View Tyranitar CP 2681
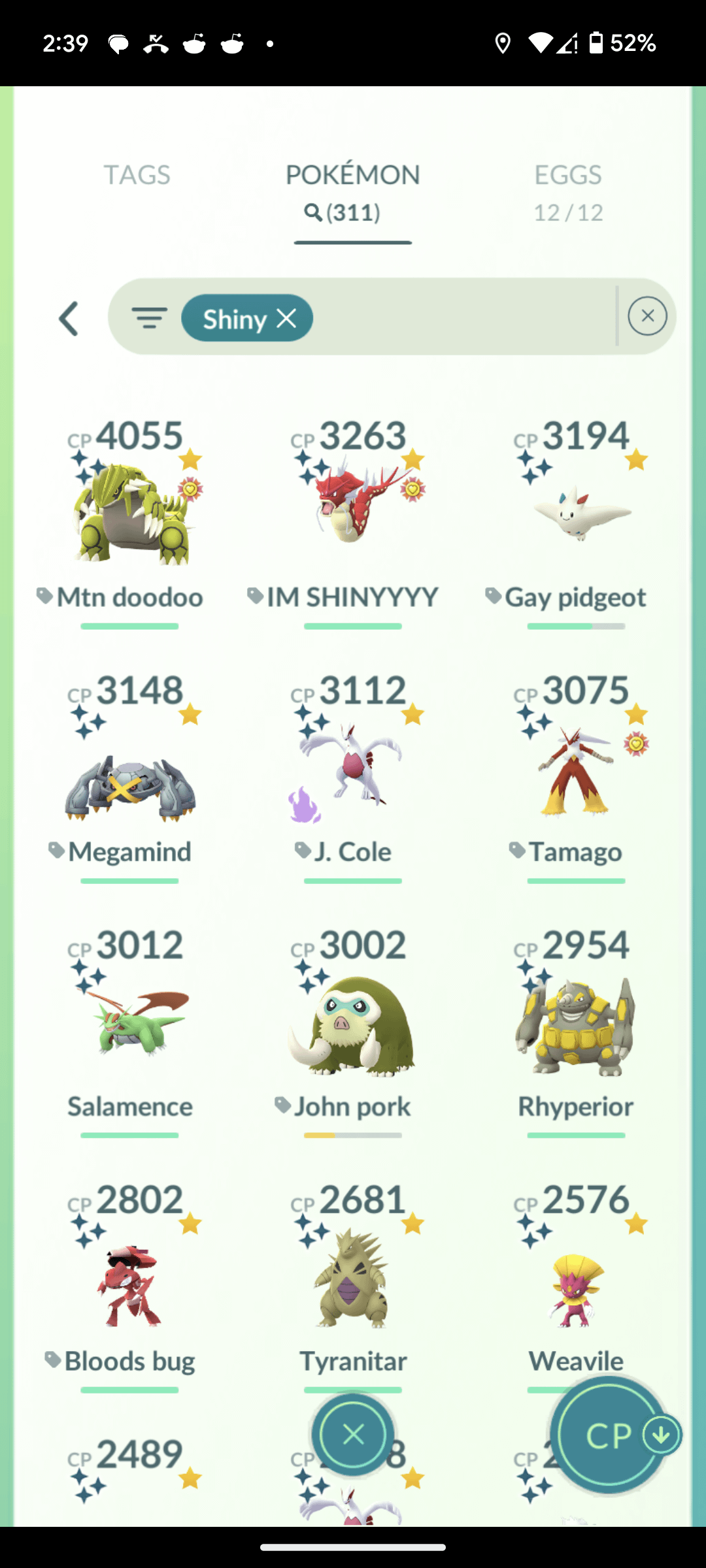Viewport: 706px width, 1568px height. [353, 1281]
